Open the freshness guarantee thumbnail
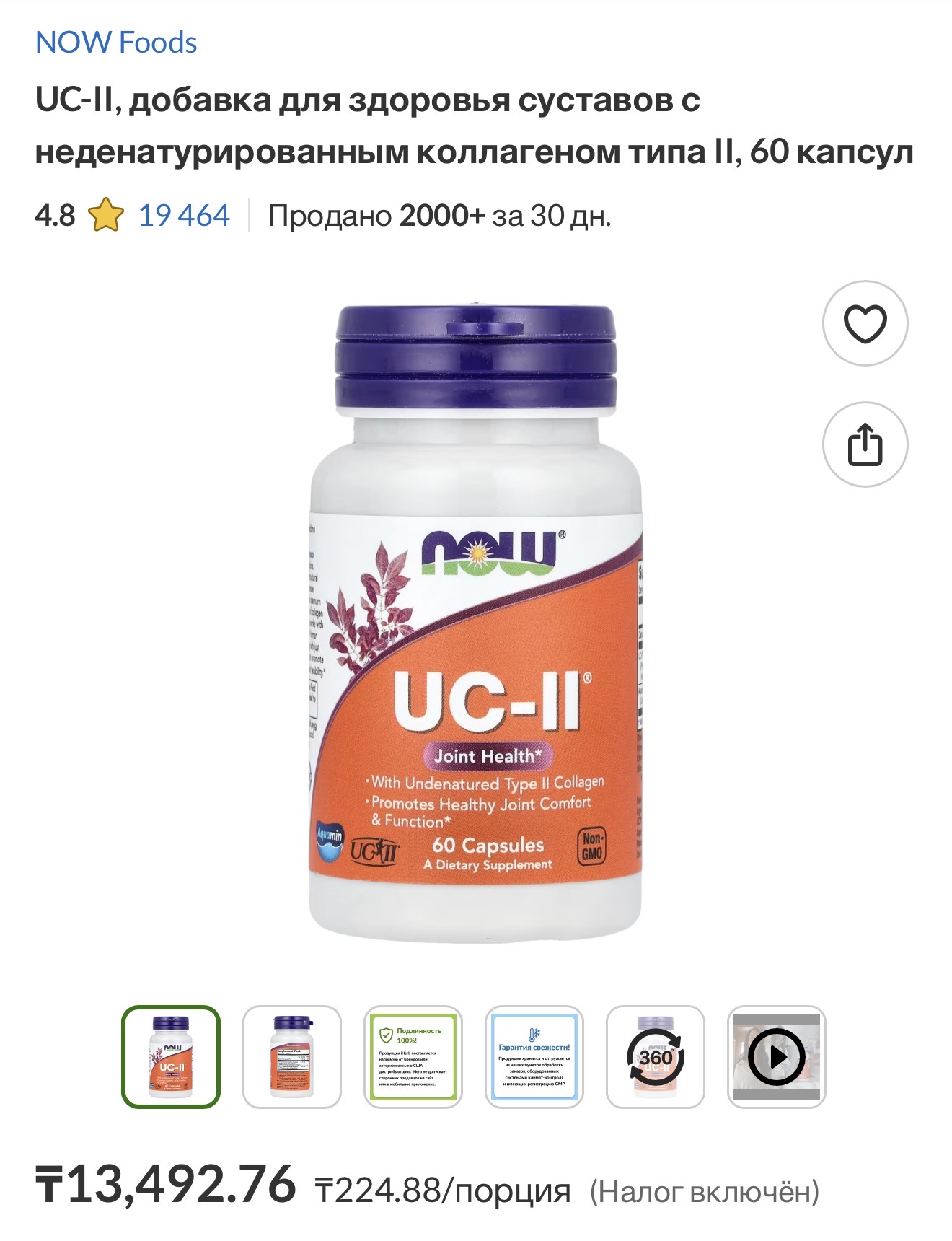 pos(534,1056)
